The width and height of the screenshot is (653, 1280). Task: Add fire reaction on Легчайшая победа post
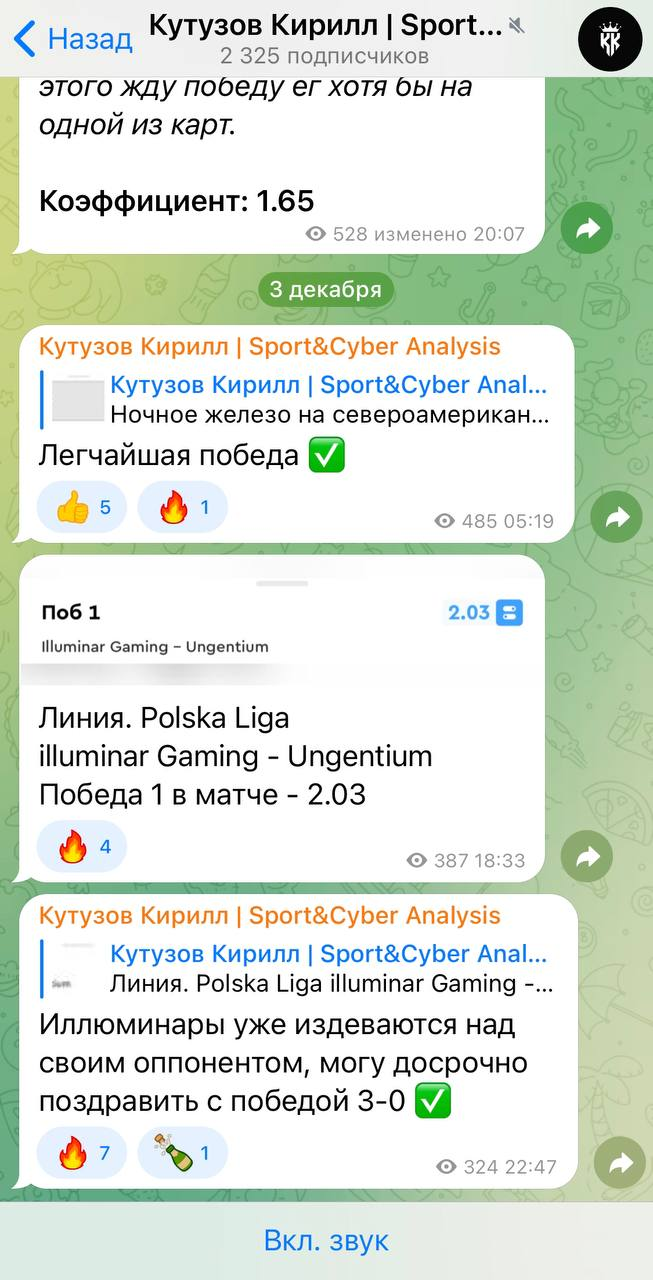pos(184,508)
